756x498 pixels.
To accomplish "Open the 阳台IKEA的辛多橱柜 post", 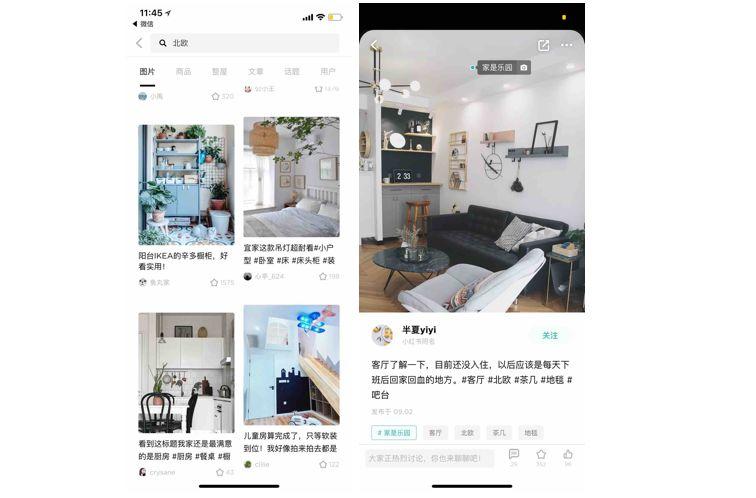I will (186, 185).
